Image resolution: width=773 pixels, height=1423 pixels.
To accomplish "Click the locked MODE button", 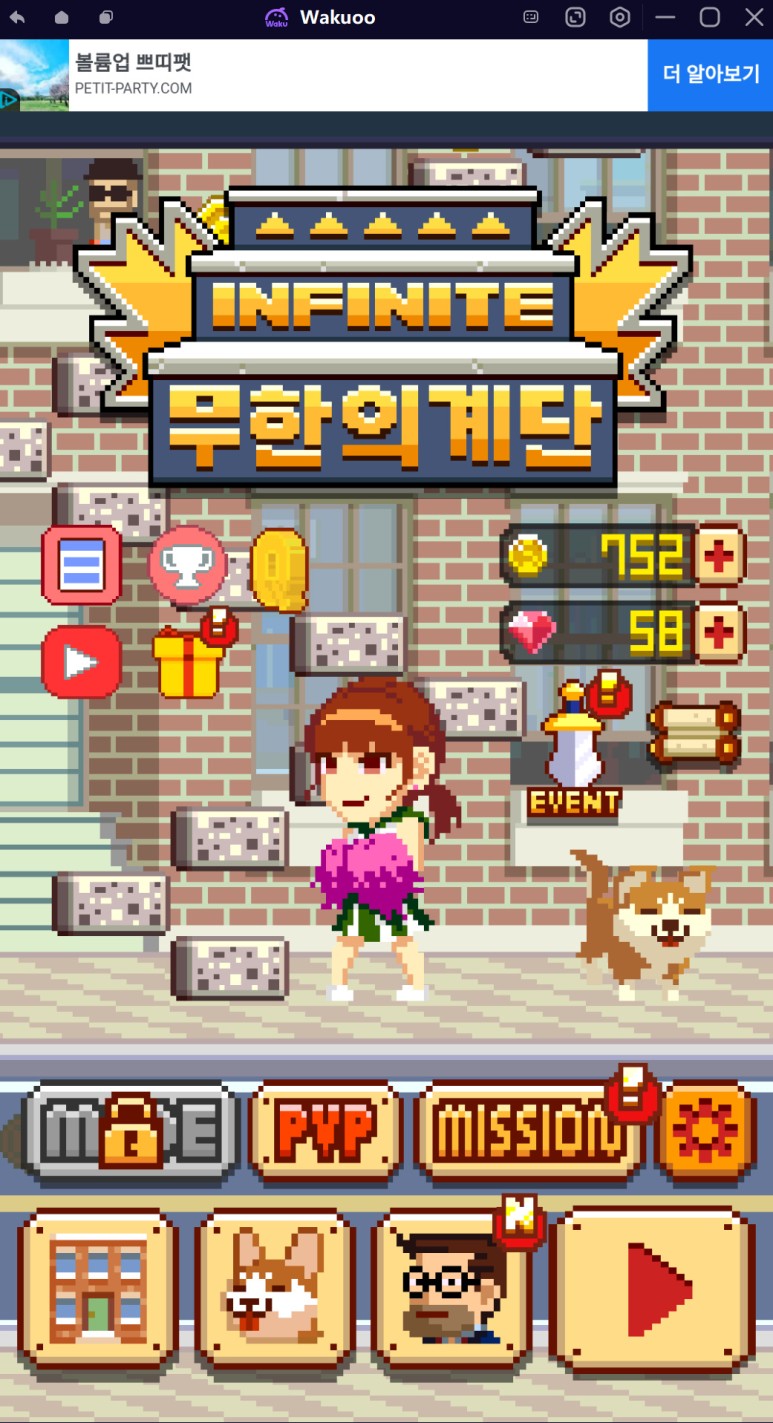I will pos(130,1130).
